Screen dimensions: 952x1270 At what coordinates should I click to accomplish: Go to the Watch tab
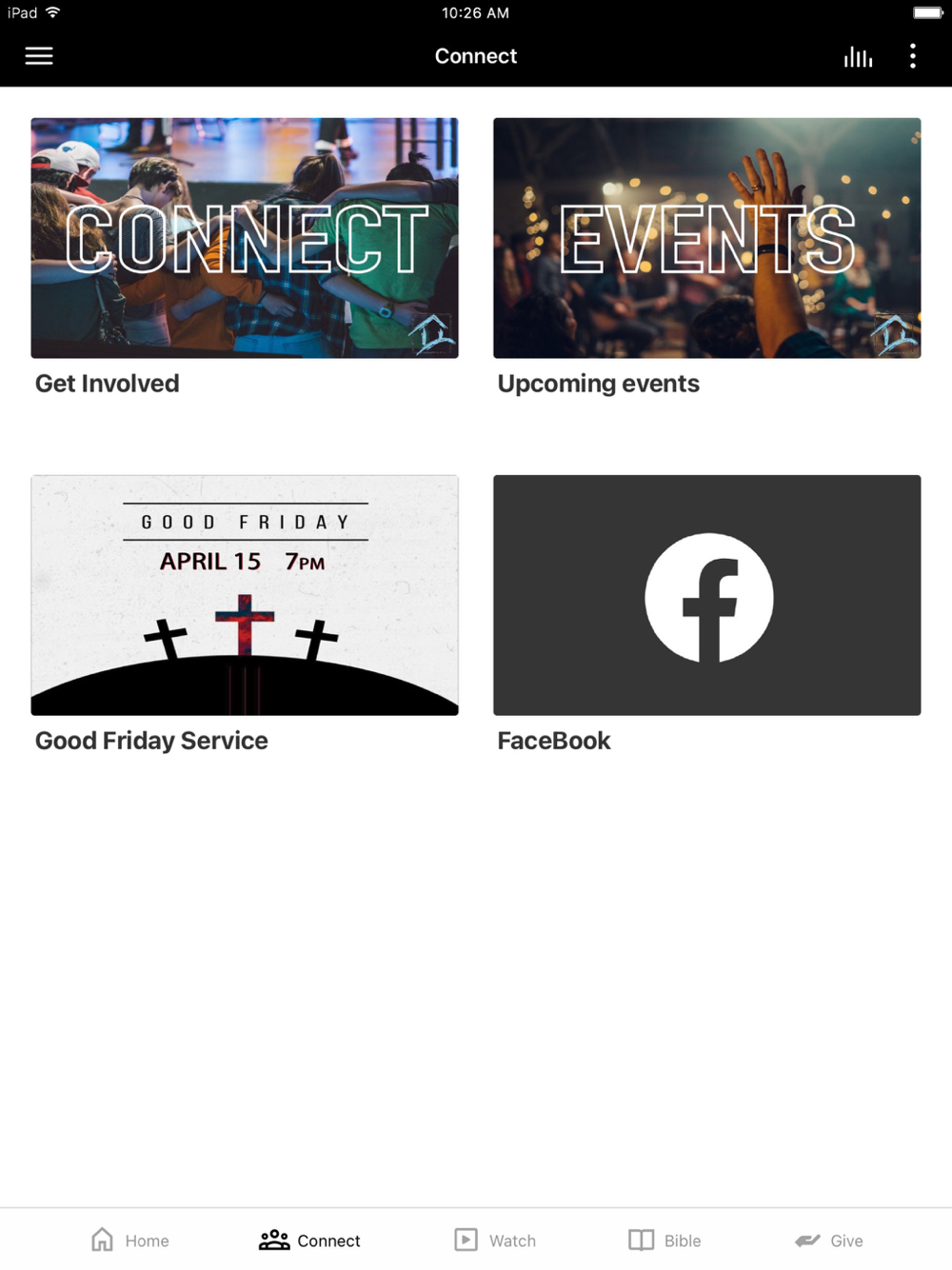point(495,1240)
